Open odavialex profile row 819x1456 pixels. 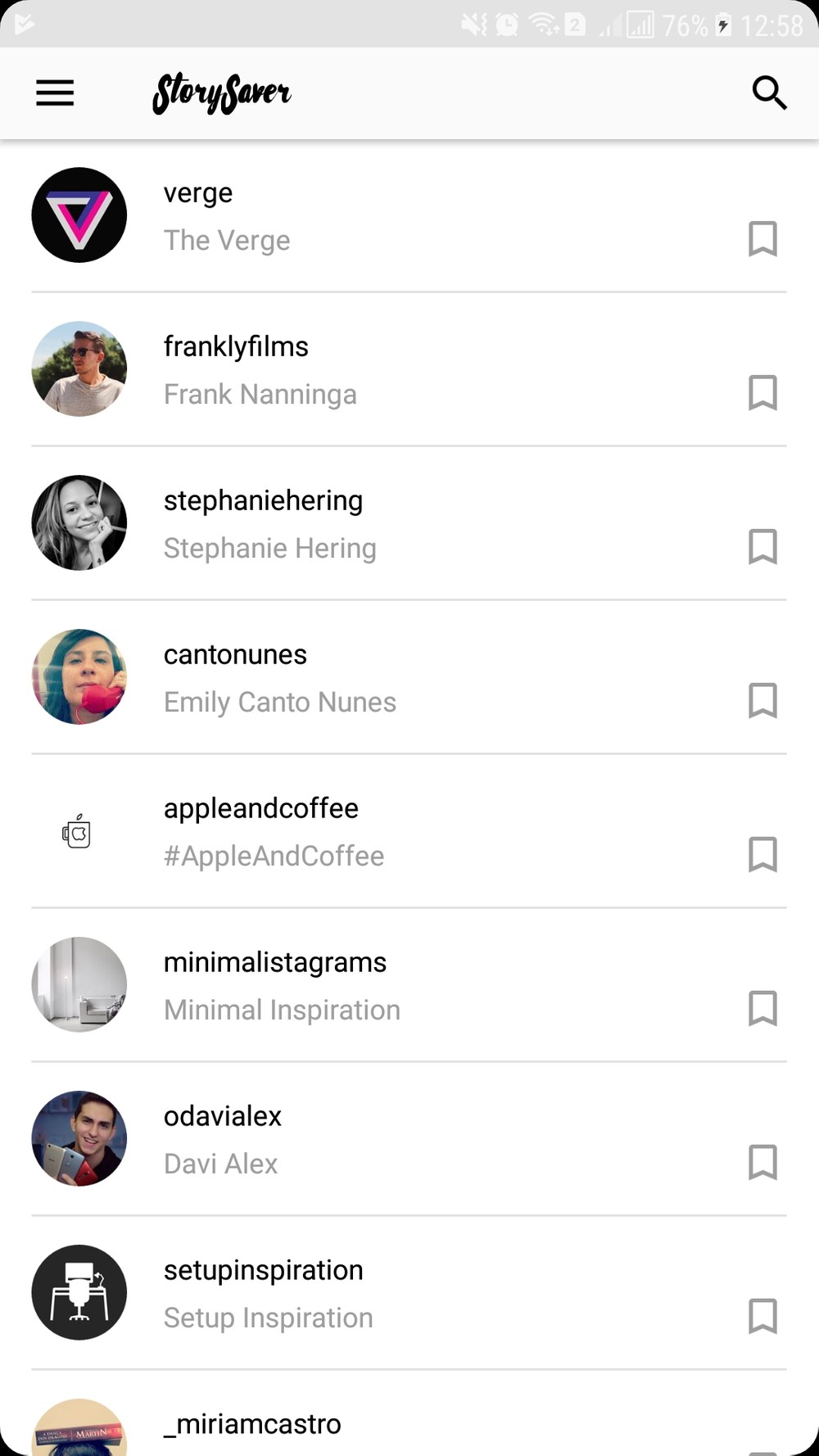369,1139
